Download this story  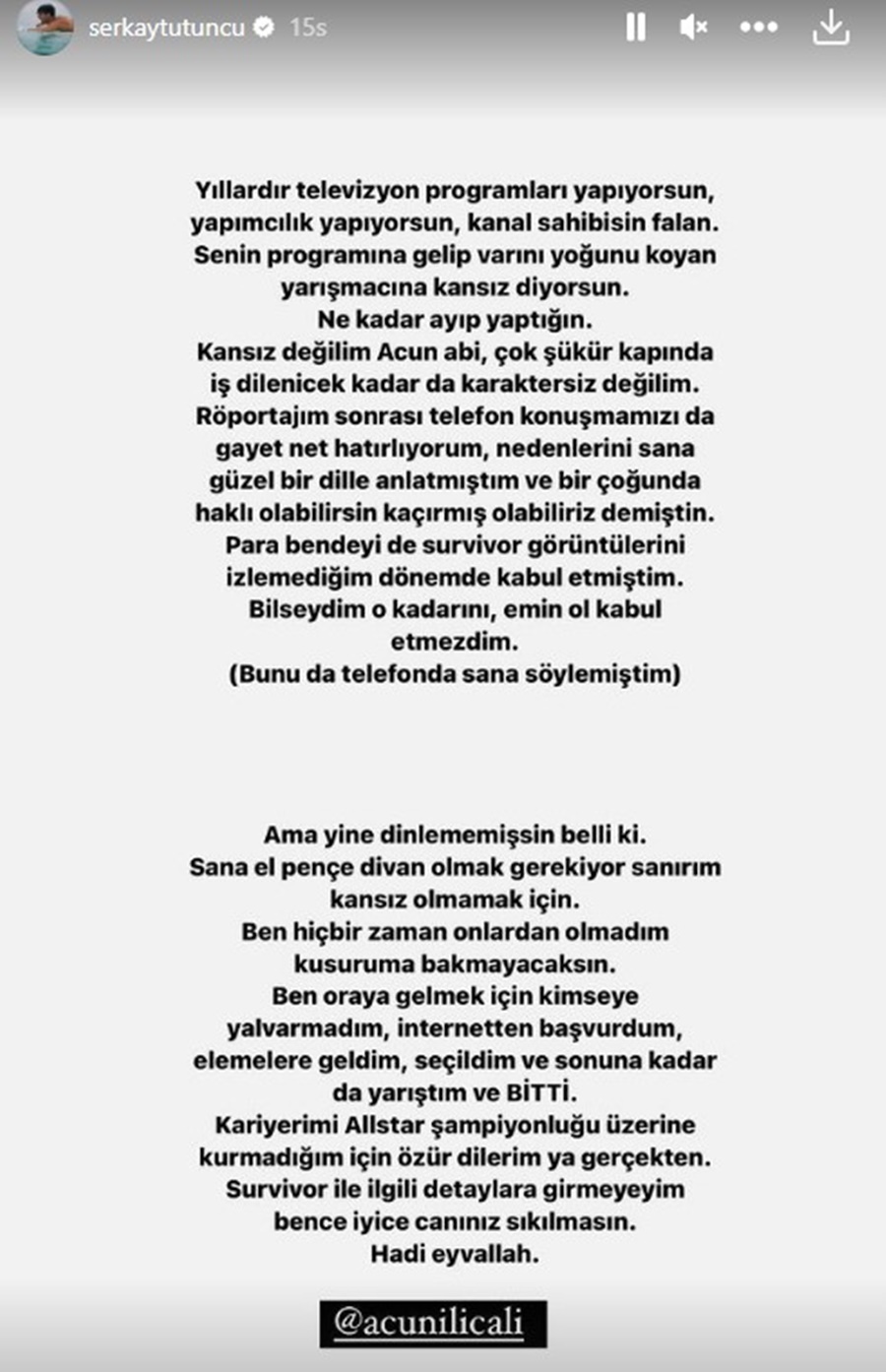pyautogui.click(x=831, y=28)
